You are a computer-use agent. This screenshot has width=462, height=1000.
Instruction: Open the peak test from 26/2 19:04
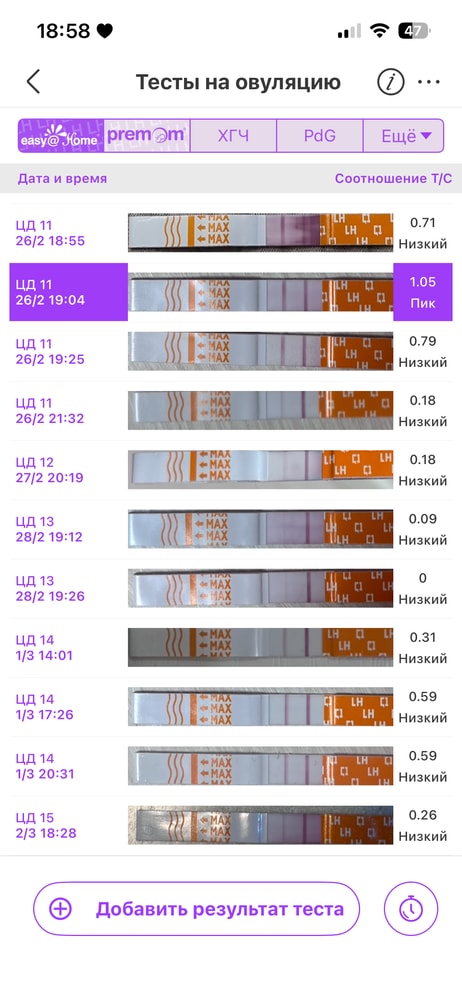pyautogui.click(x=231, y=292)
